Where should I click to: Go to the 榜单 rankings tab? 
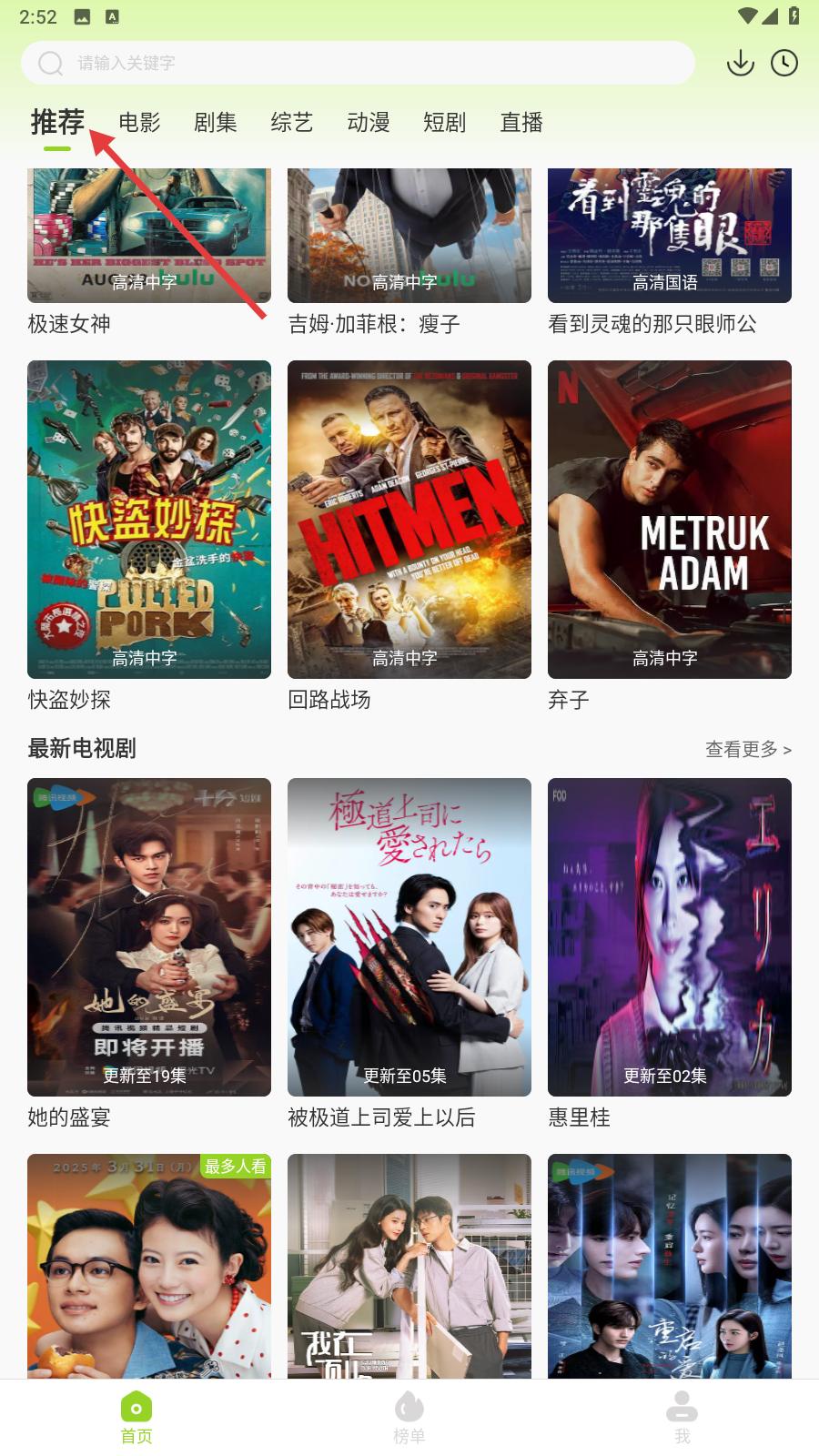(x=409, y=1418)
